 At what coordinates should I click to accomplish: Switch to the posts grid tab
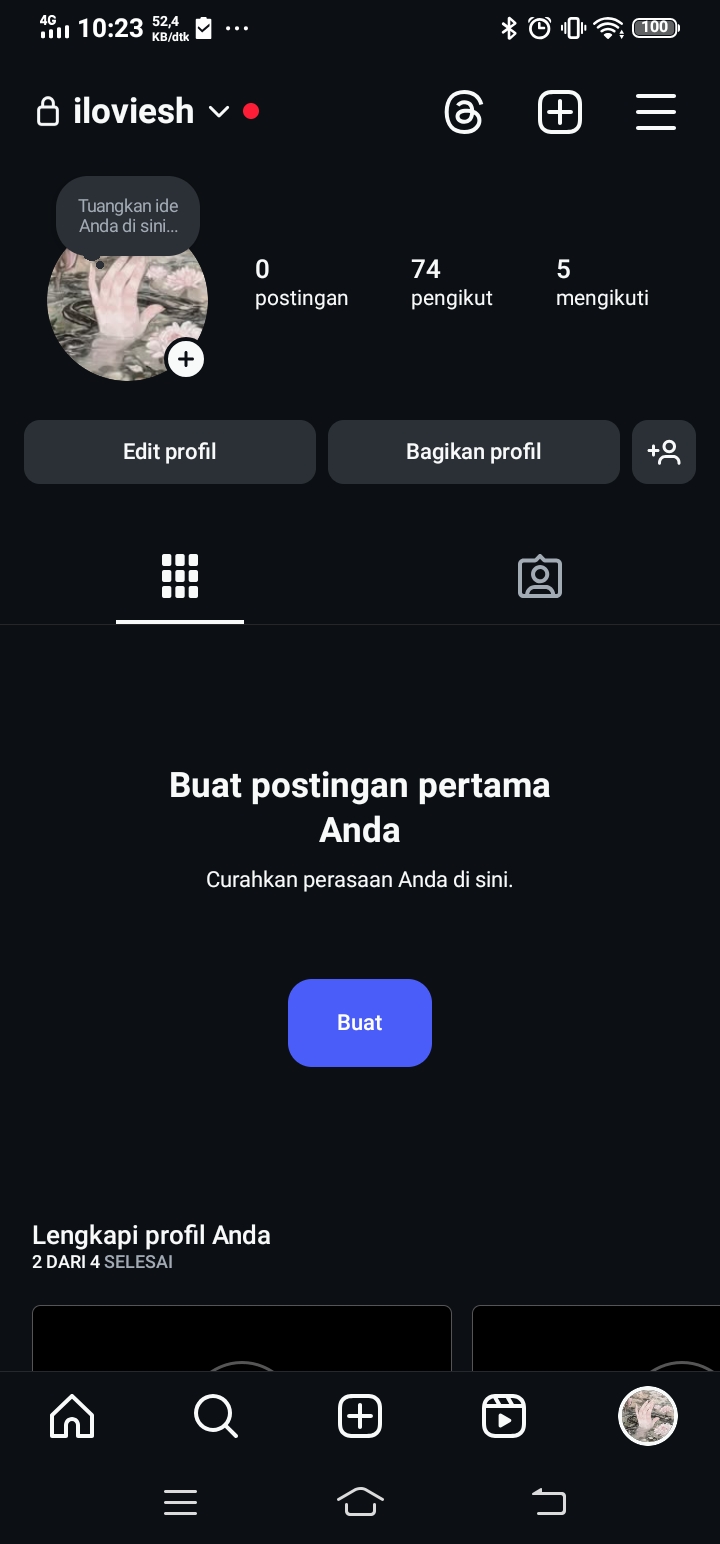click(180, 577)
